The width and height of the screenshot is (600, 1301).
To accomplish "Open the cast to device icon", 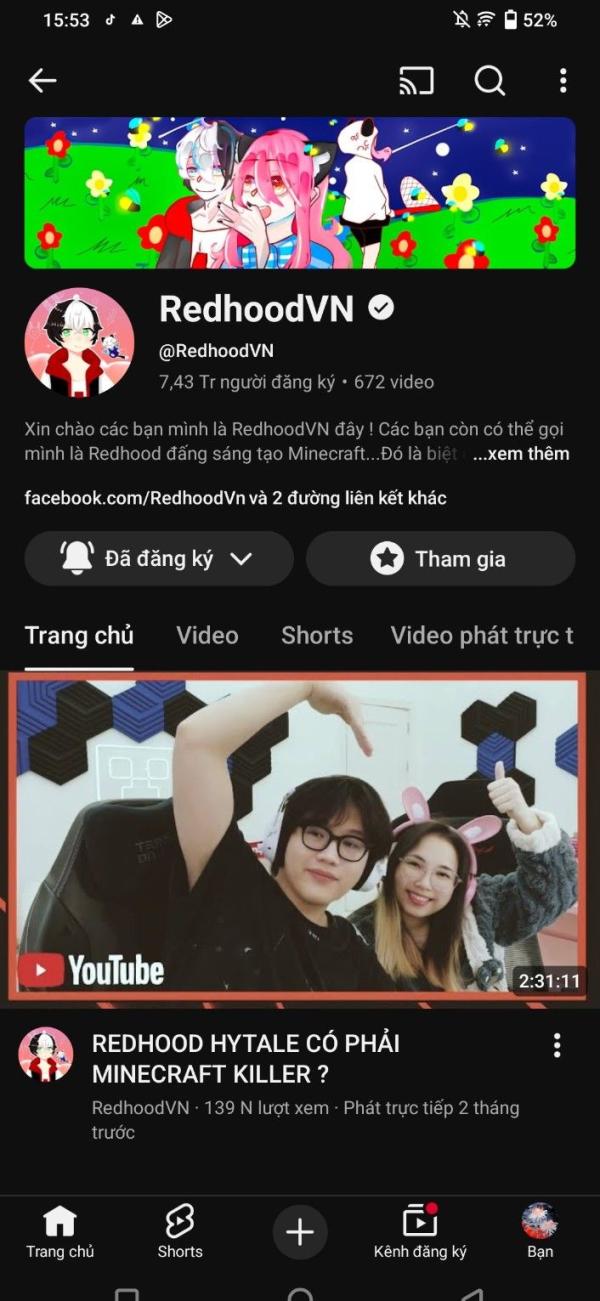I will [x=416, y=81].
